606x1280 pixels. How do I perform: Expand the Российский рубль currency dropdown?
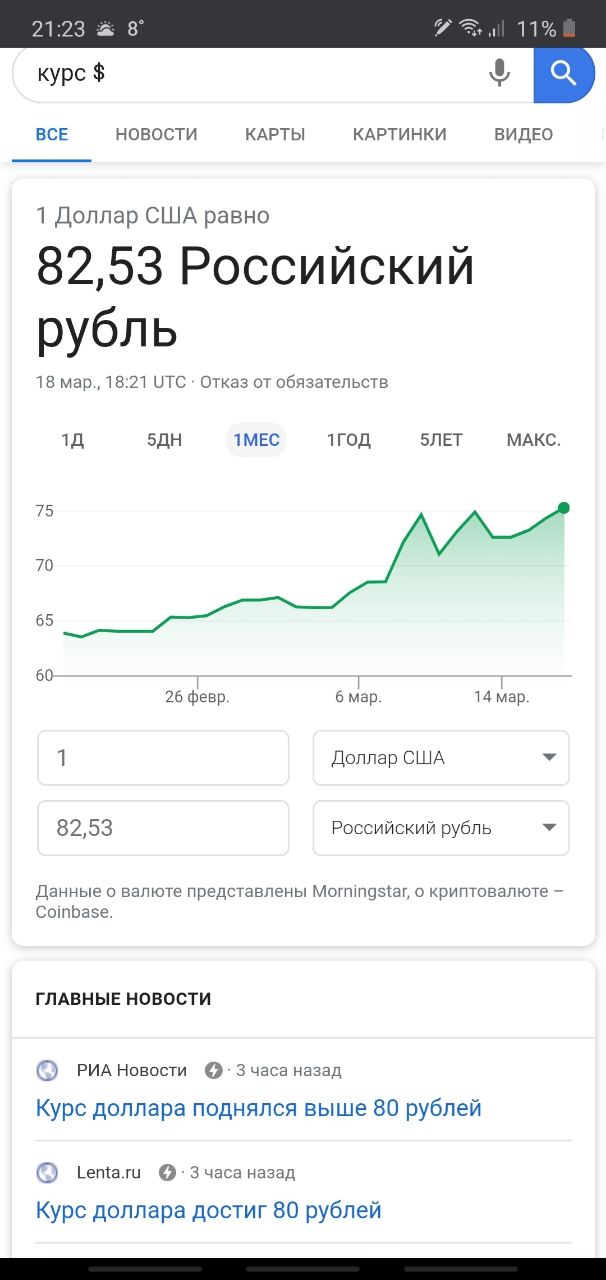pos(441,828)
